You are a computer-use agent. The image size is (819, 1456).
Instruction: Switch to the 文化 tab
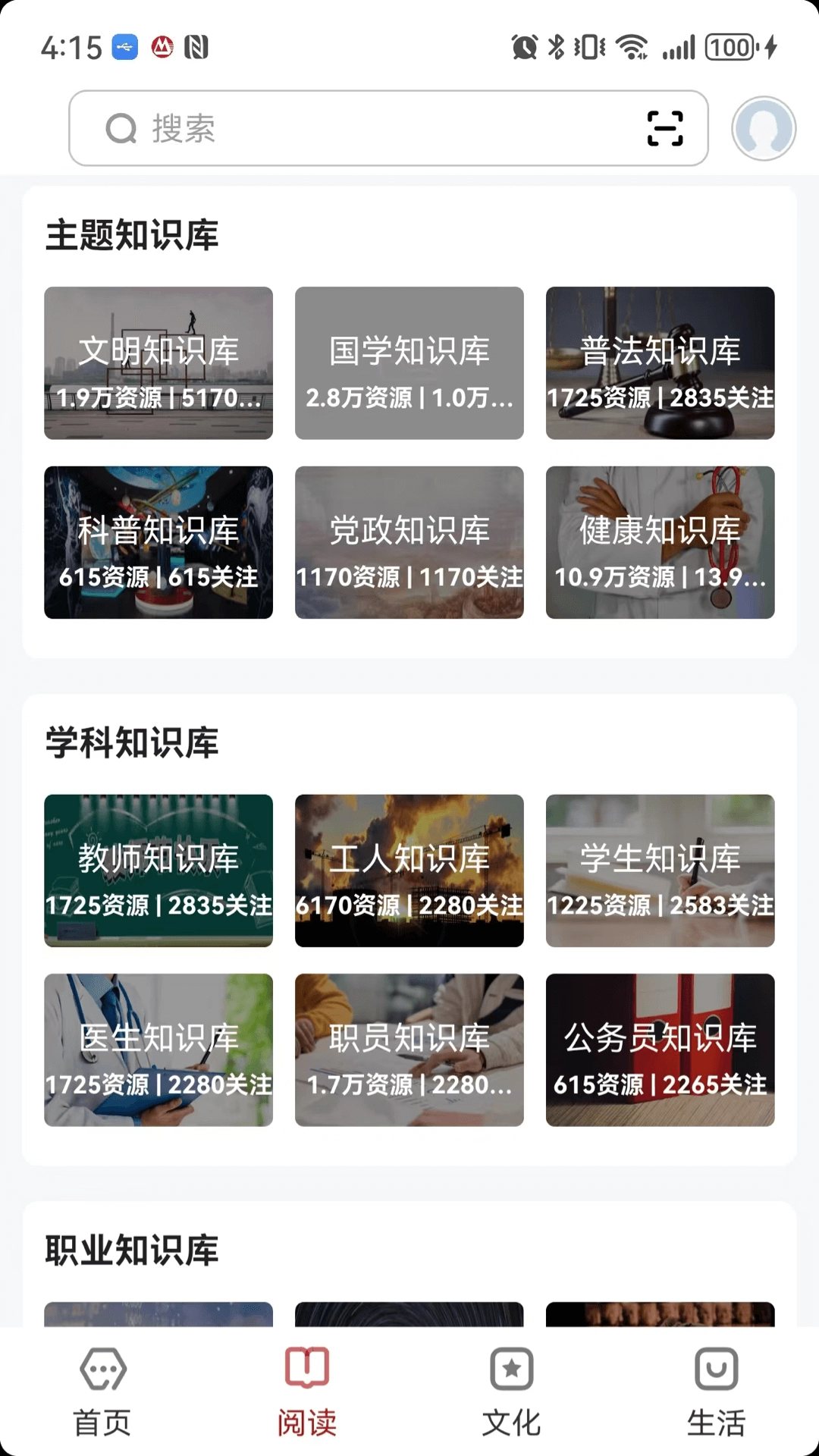512,1403
